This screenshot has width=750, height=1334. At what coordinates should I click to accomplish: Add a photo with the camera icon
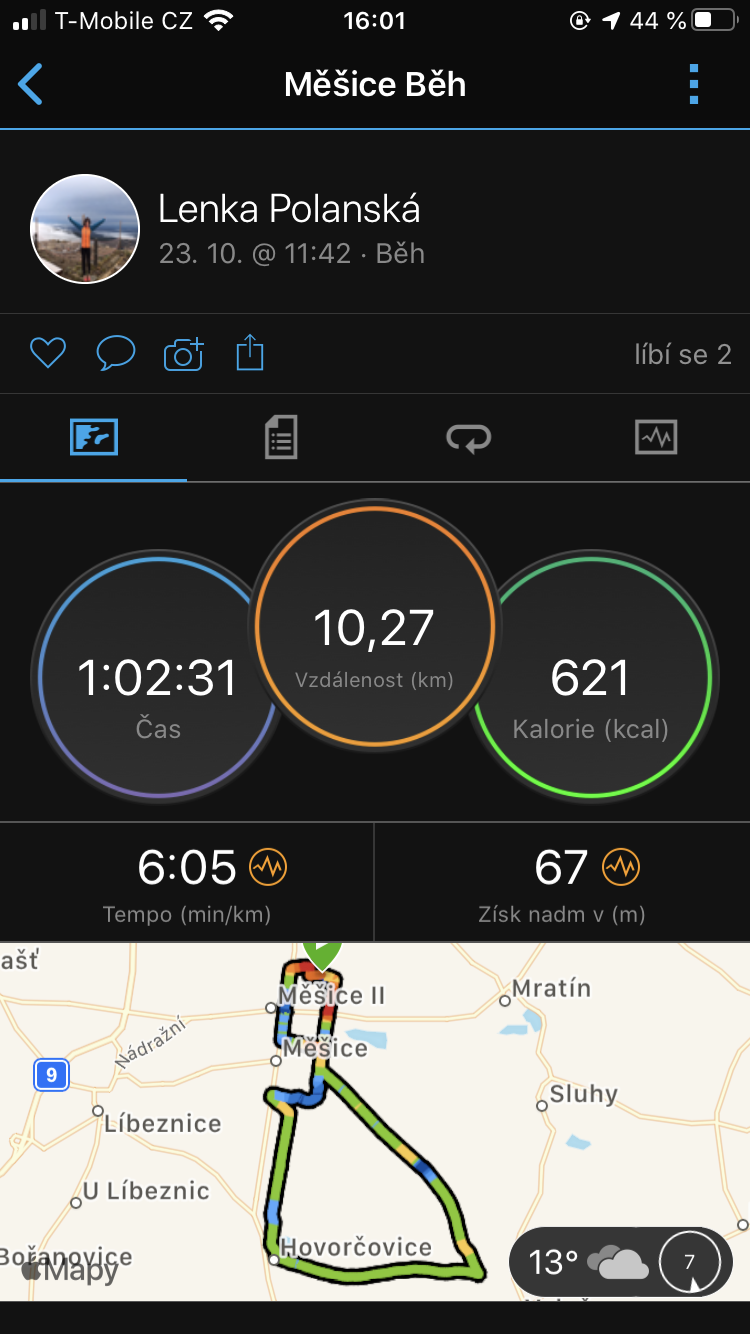coord(183,353)
